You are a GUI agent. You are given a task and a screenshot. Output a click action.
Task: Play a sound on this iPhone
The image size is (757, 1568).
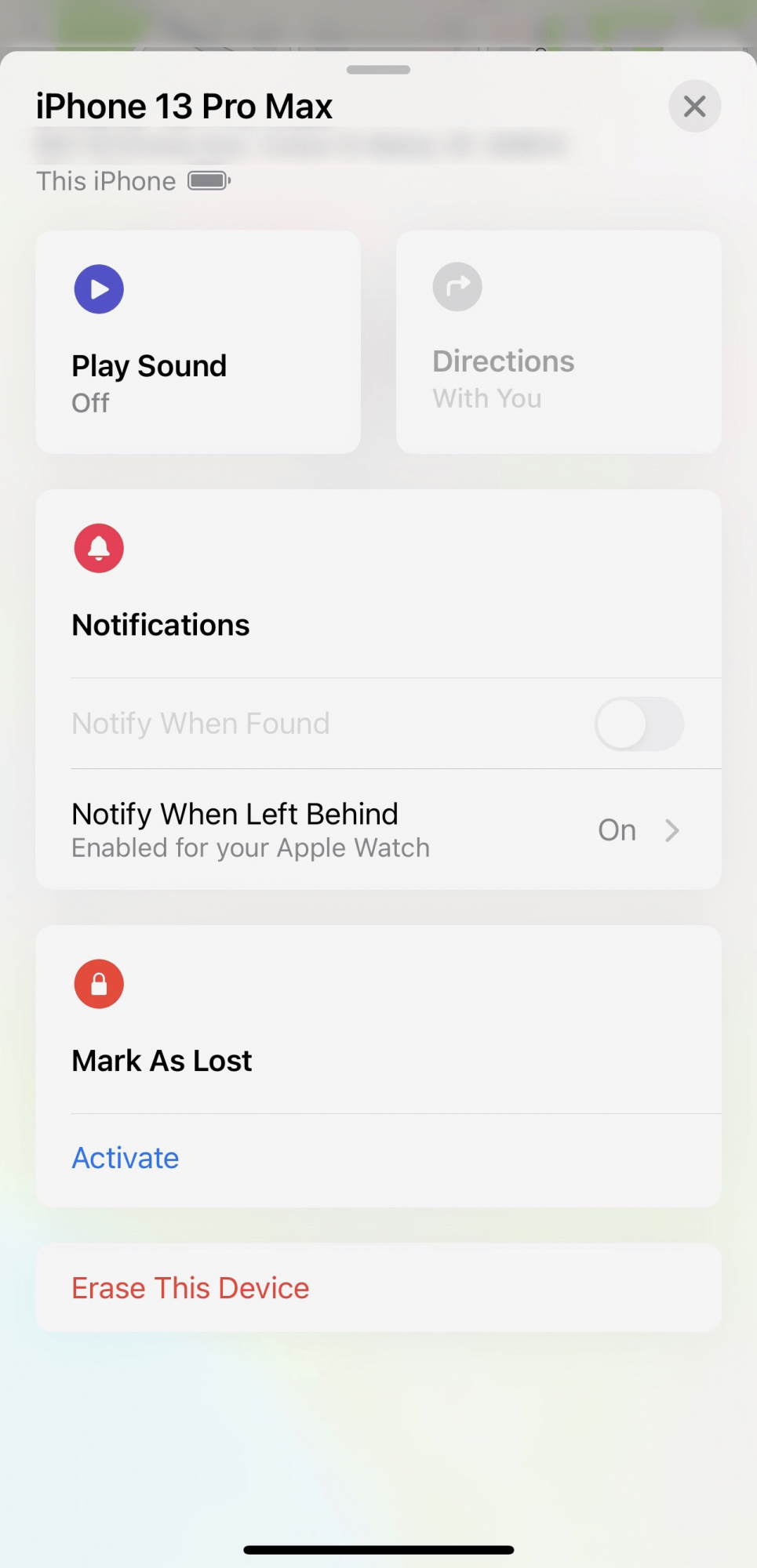pyautogui.click(x=198, y=342)
